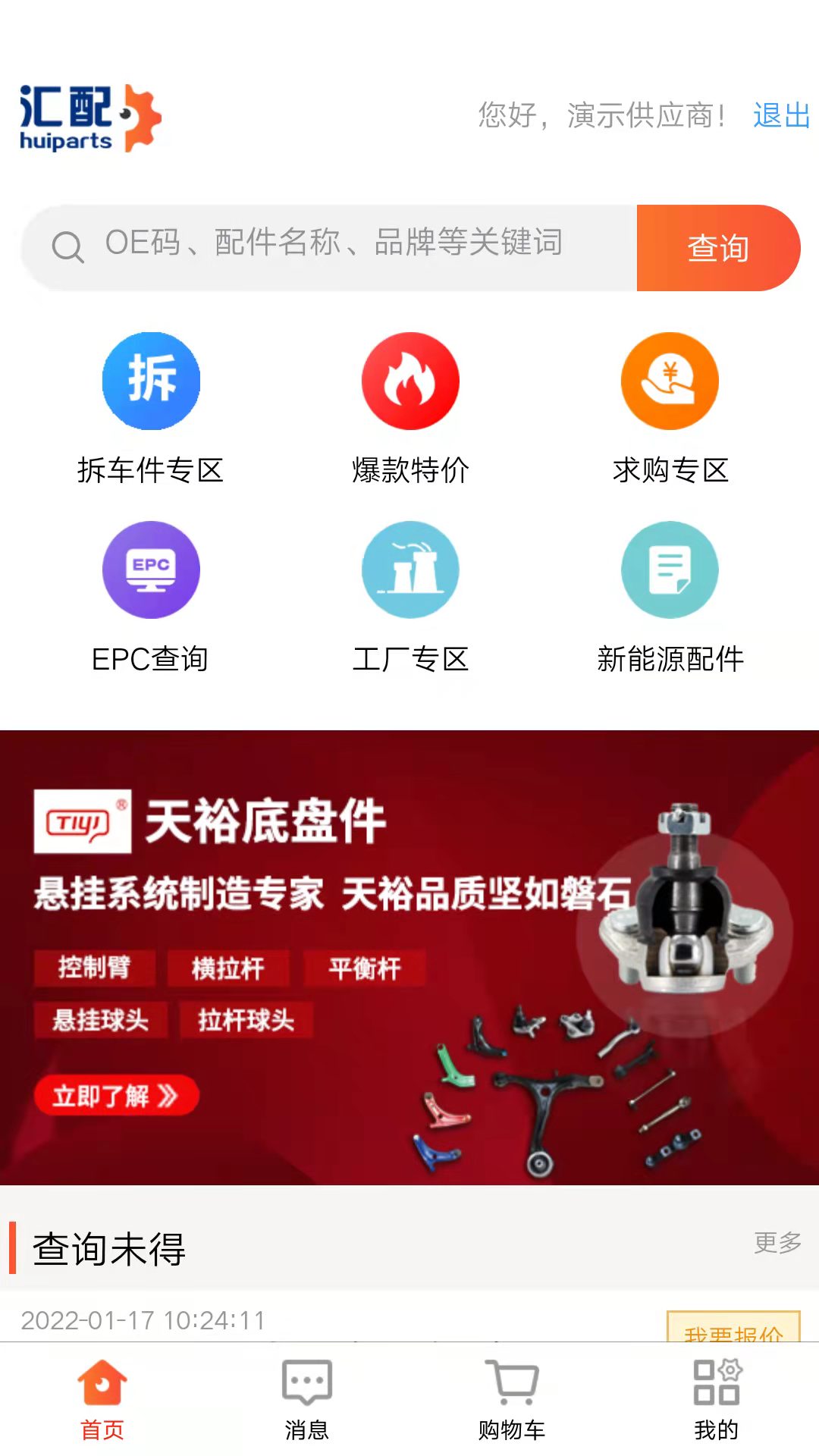Screen dimensions: 819x1456
Task: Open the 拆车件专区 dismantled parts icon
Action: [x=151, y=381]
